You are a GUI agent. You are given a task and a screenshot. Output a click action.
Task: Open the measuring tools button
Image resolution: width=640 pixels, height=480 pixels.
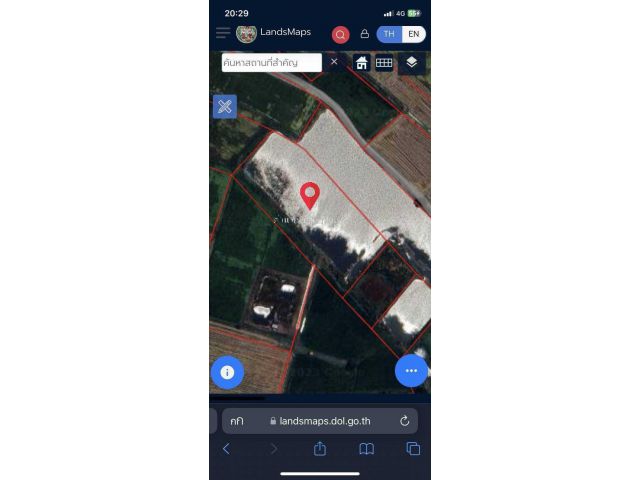click(x=225, y=106)
